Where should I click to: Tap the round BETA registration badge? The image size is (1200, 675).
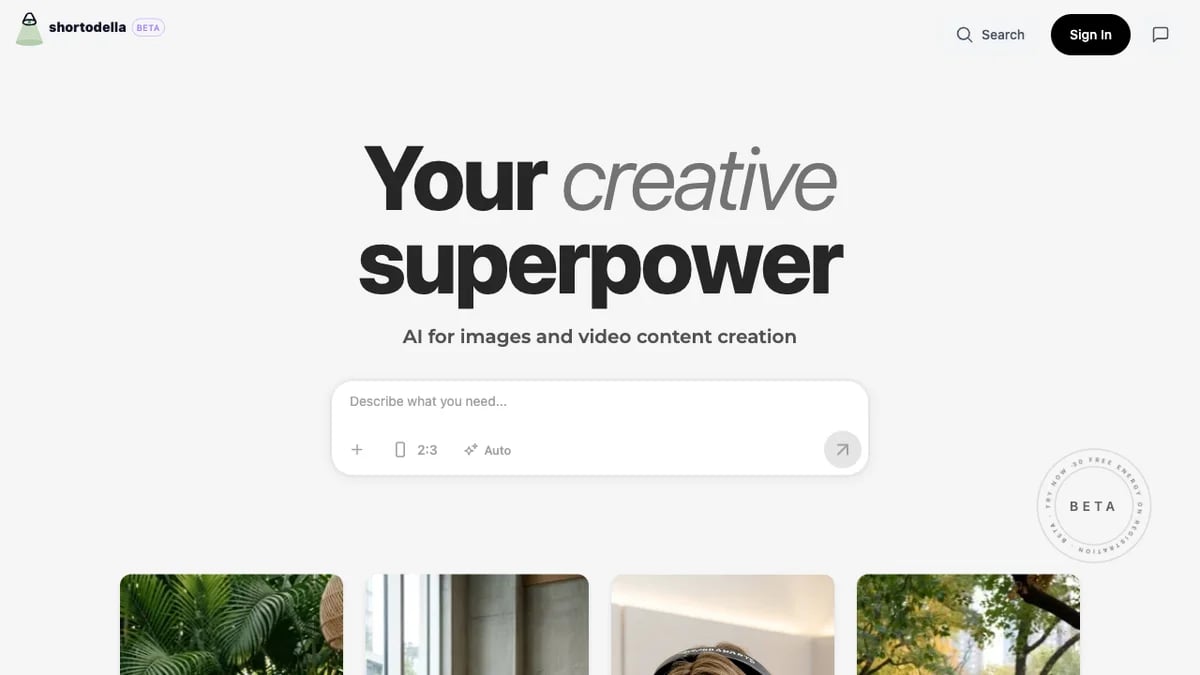[1092, 506]
